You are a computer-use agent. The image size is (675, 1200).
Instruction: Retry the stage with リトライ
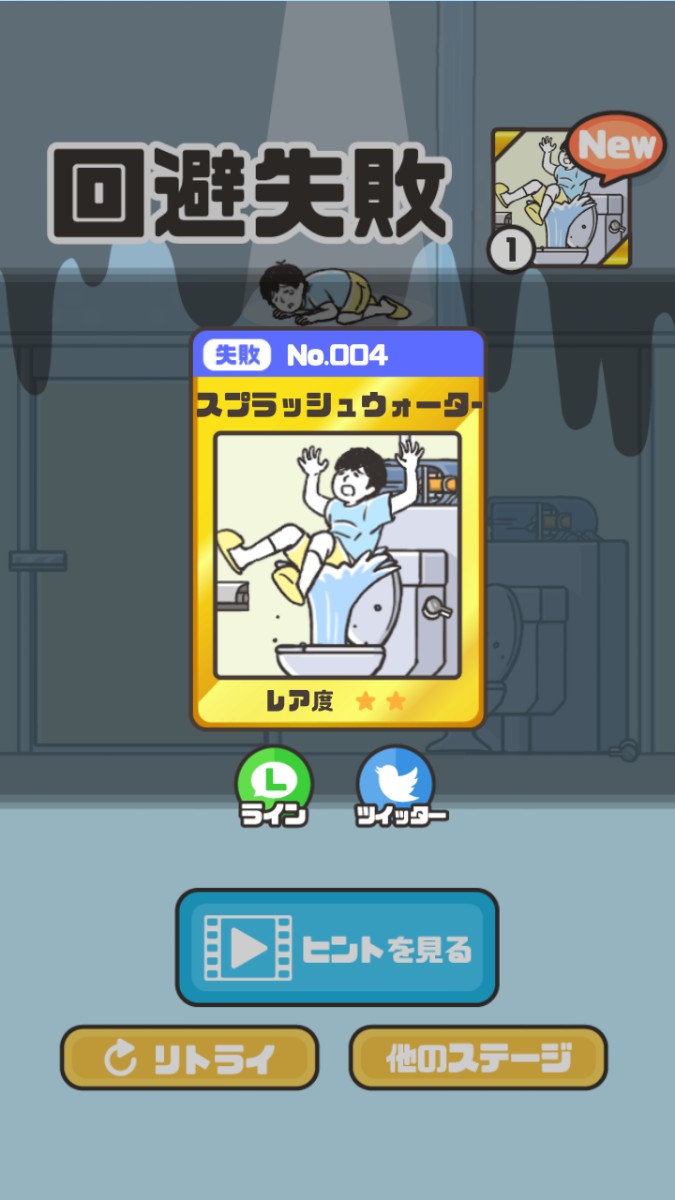pyautogui.click(x=190, y=1057)
